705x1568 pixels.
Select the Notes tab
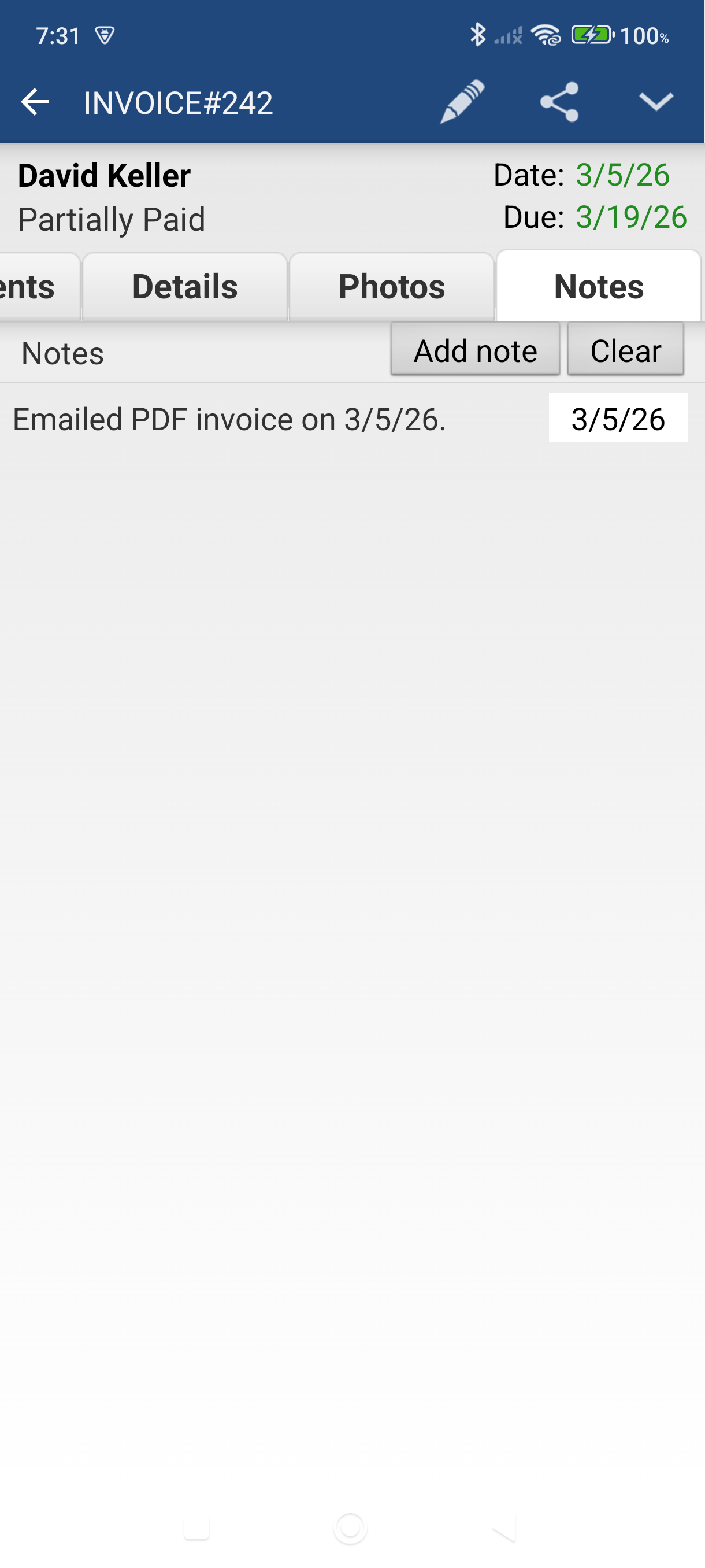click(599, 285)
